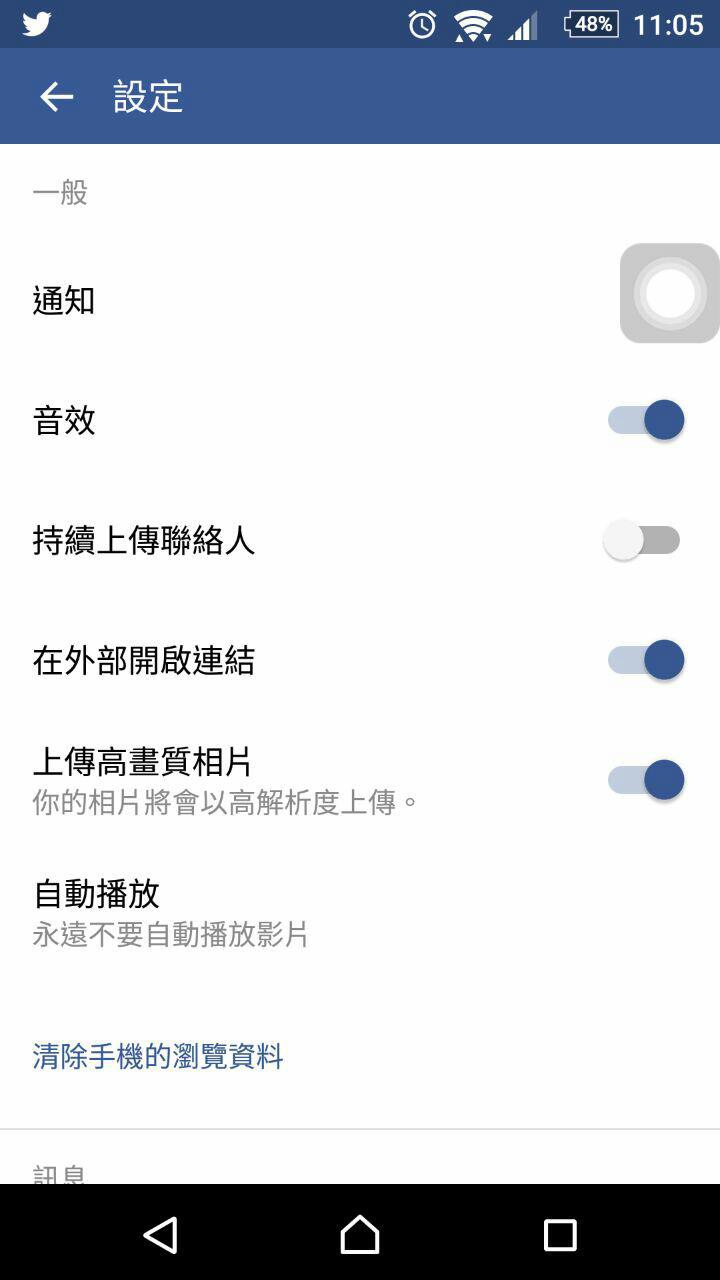
Task: Go to the home screen
Action: [x=360, y=1235]
